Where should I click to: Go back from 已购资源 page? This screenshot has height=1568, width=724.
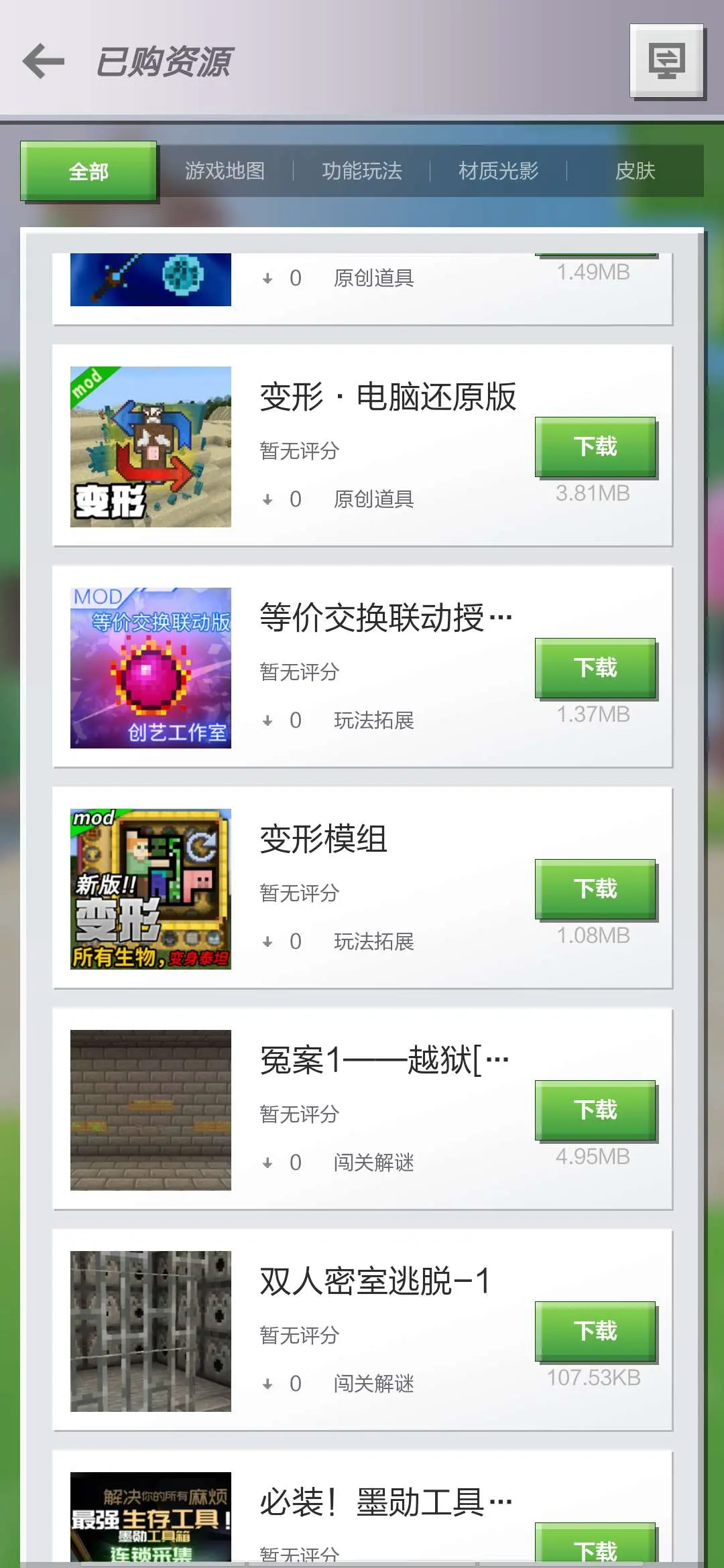[44, 61]
